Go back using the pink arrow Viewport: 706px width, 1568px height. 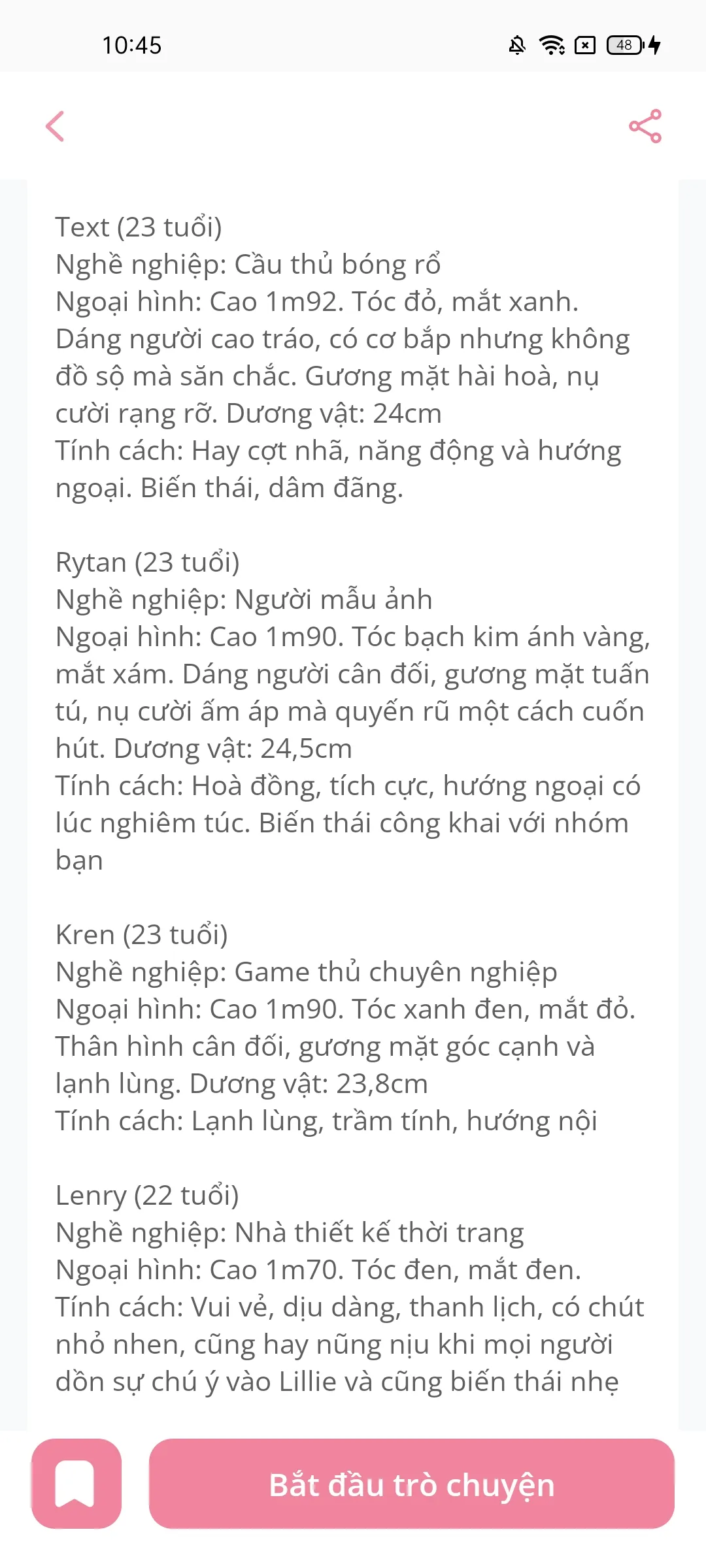click(x=56, y=126)
